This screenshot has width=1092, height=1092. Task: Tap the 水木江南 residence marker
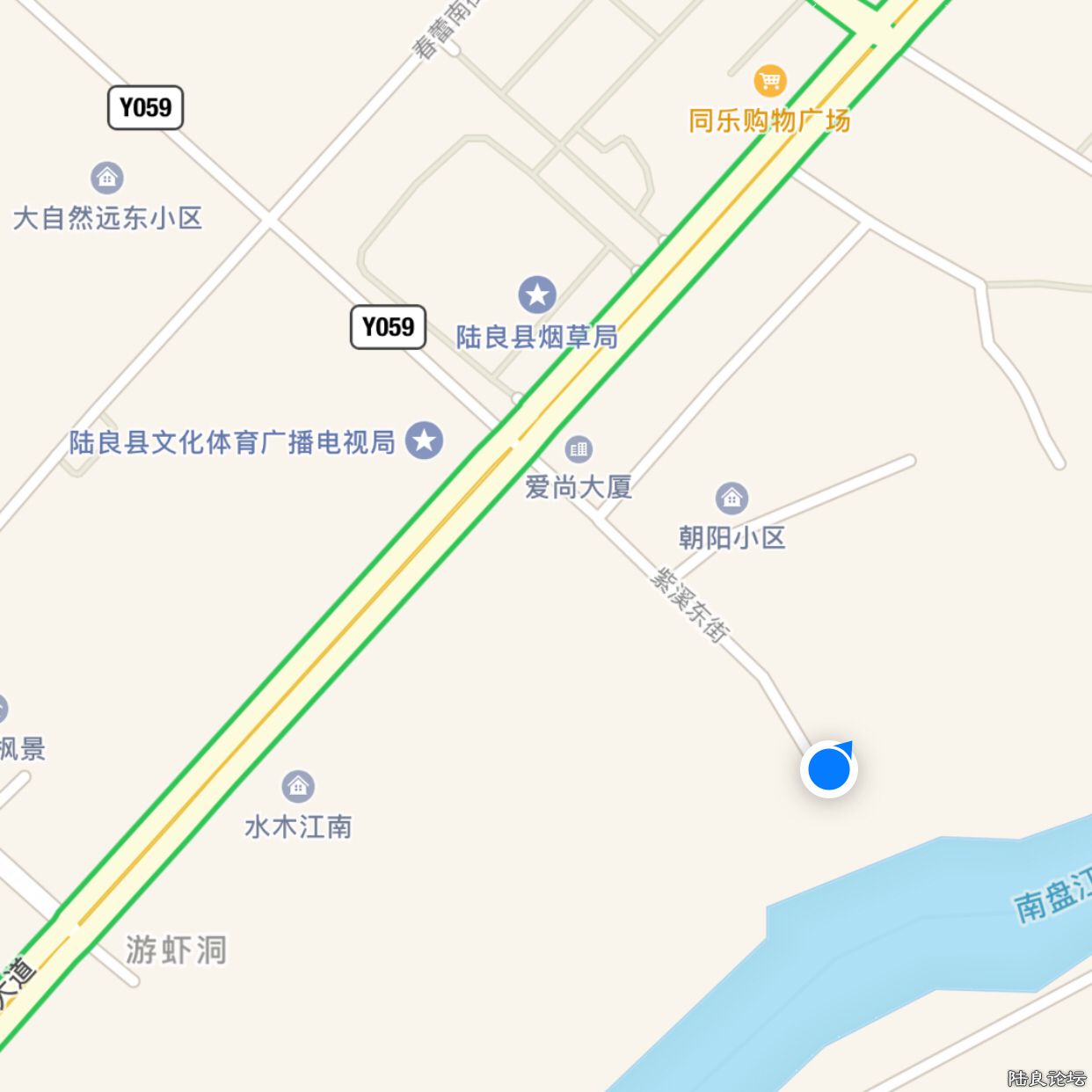[x=298, y=786]
